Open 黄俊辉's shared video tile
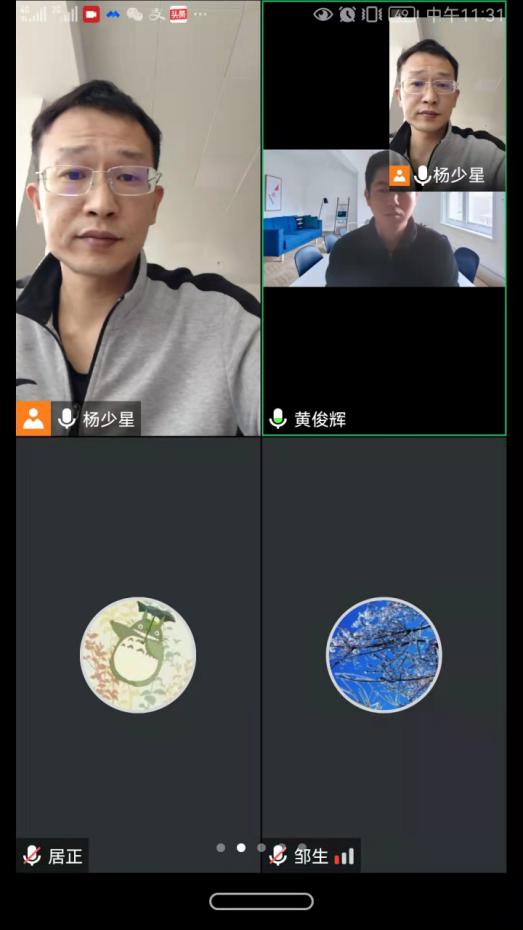The width and height of the screenshot is (523, 930). coord(384,218)
